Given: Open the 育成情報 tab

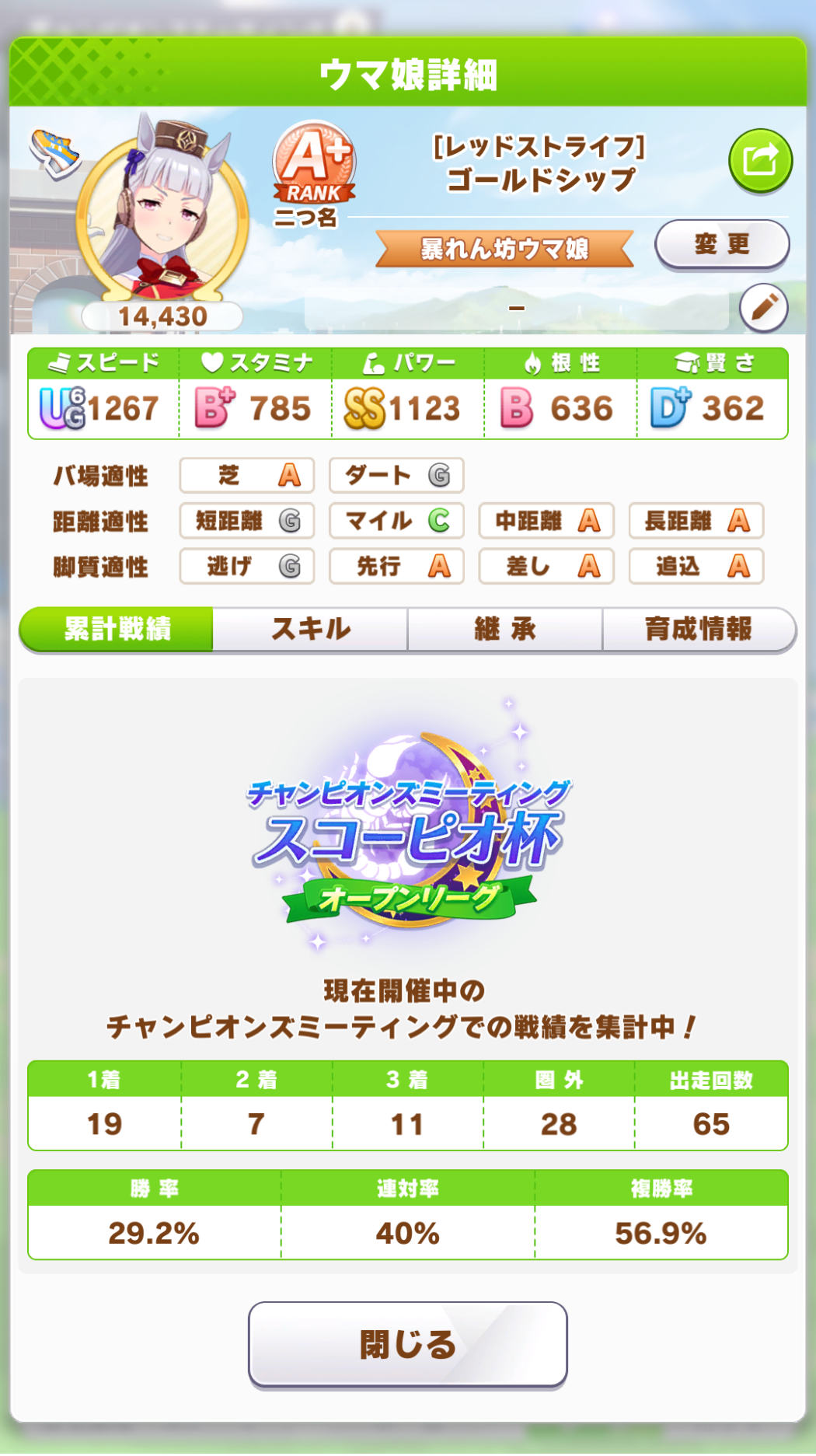Looking at the screenshot, I should click(x=699, y=629).
